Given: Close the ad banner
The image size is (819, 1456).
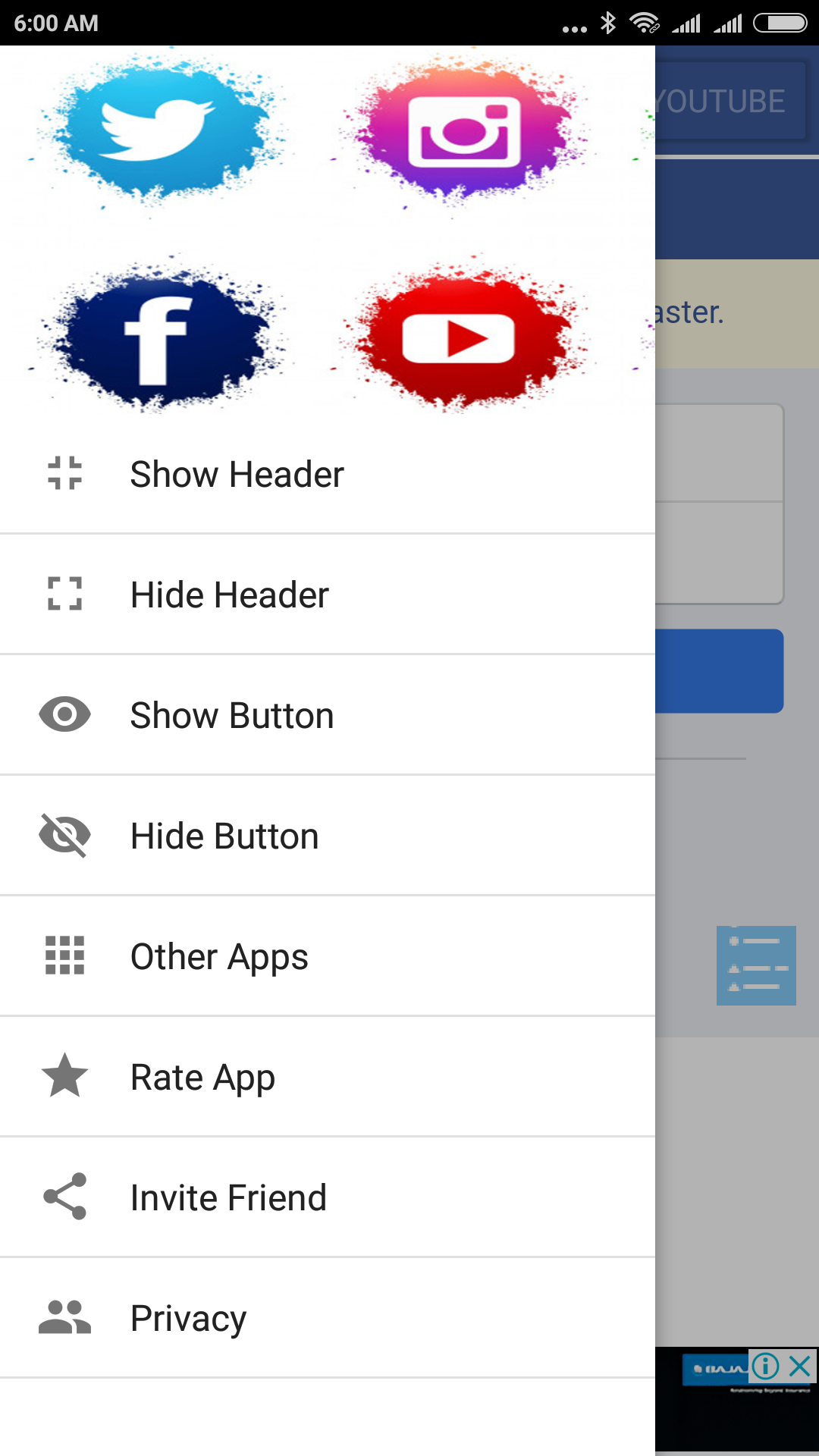Looking at the screenshot, I should tap(800, 1366).
